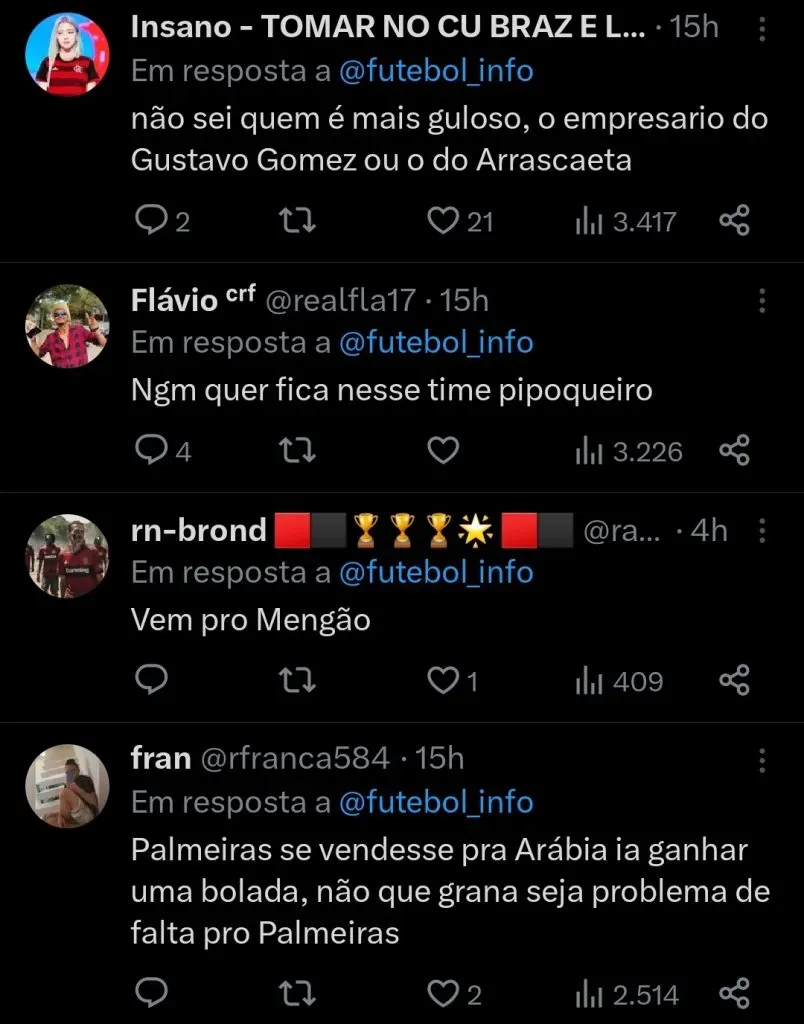Like the reply from Insano

(x=443, y=221)
